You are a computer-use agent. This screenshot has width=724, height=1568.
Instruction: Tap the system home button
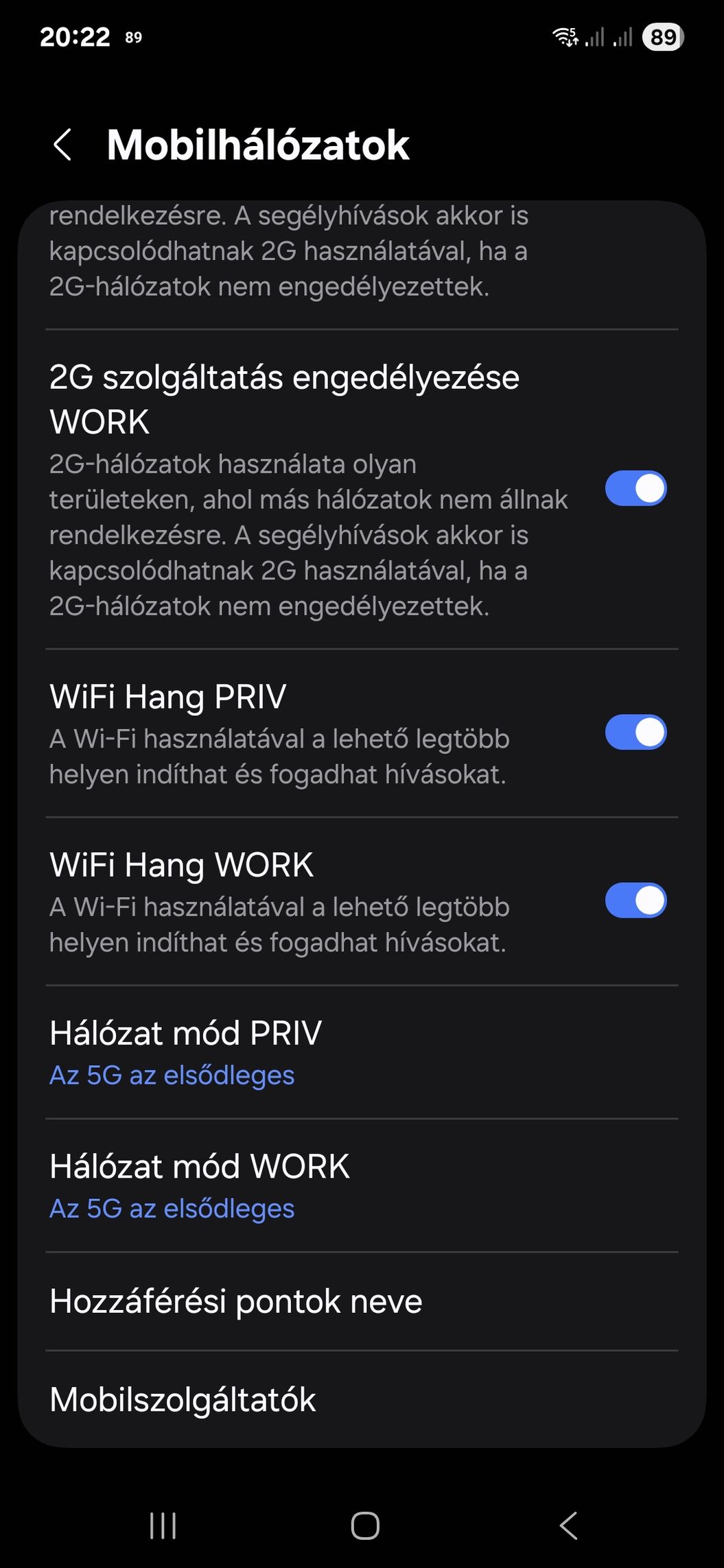pos(364,1526)
